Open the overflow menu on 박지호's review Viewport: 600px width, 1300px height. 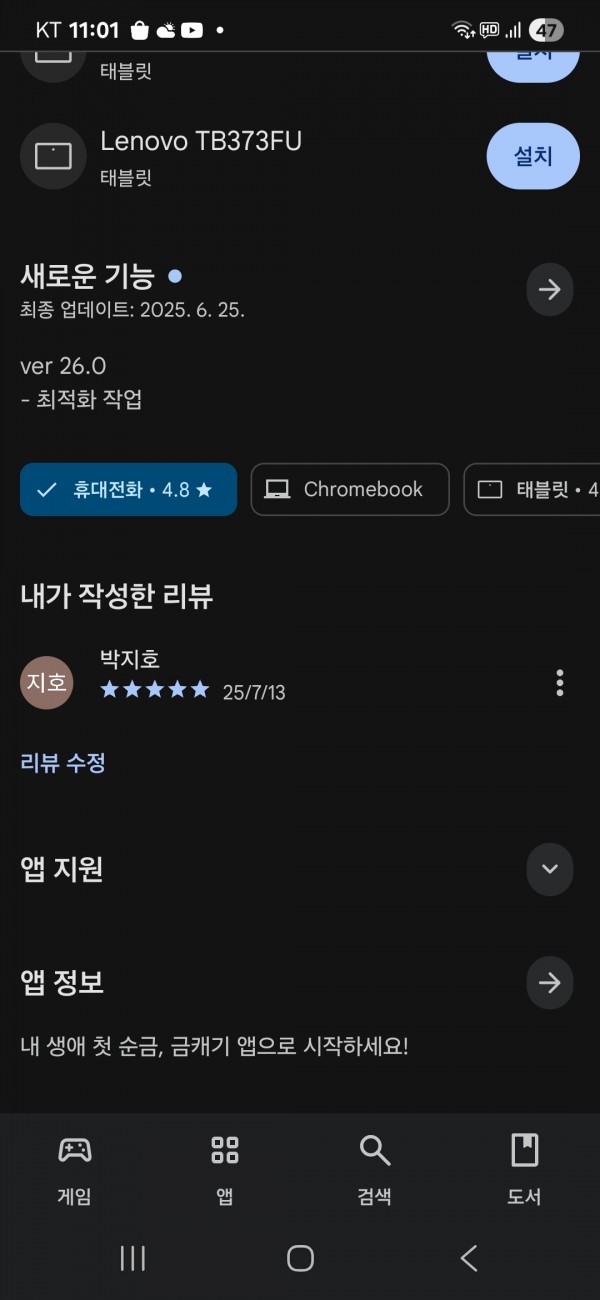point(560,683)
